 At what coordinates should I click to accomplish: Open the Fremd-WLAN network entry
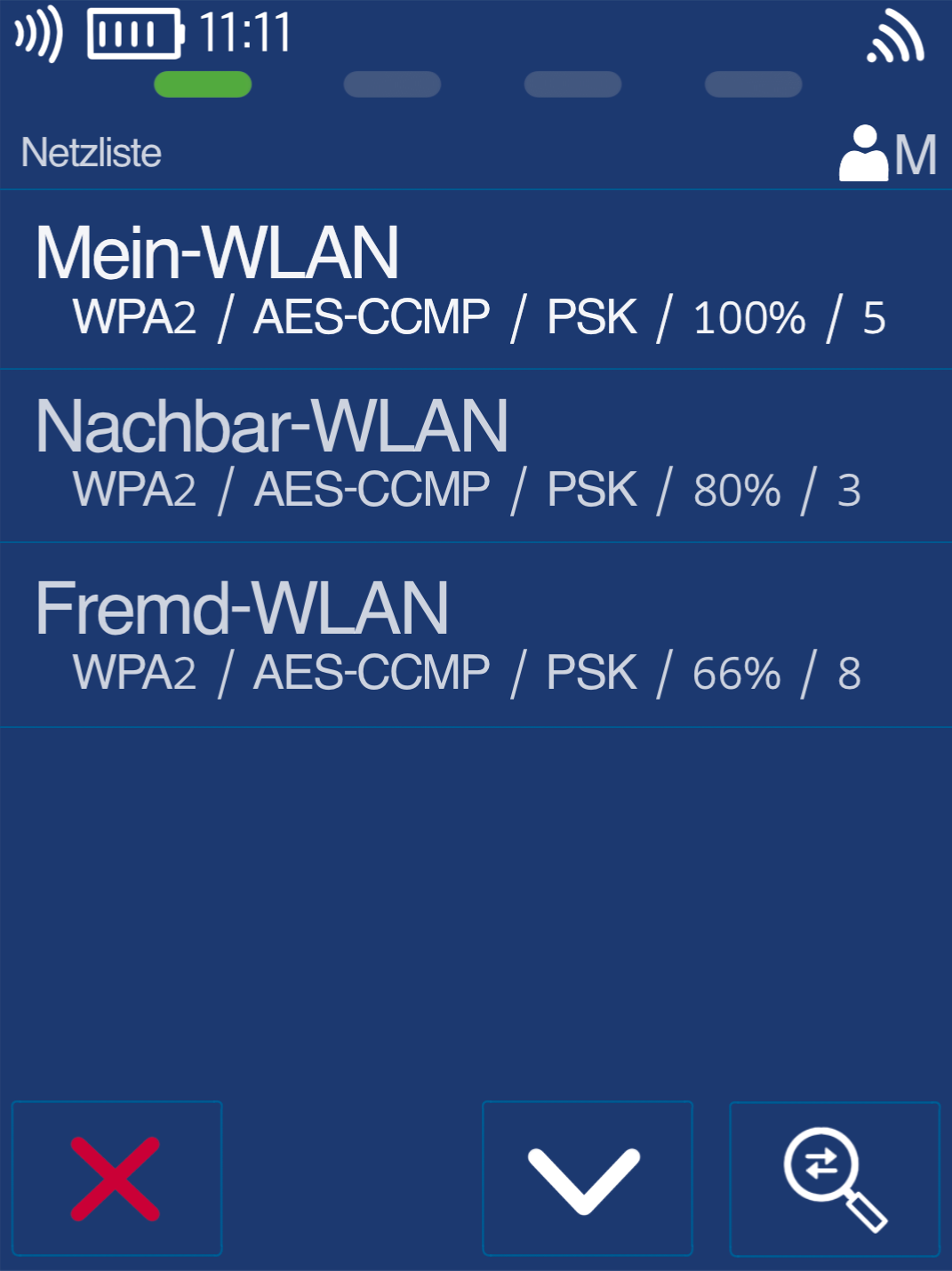[476, 635]
